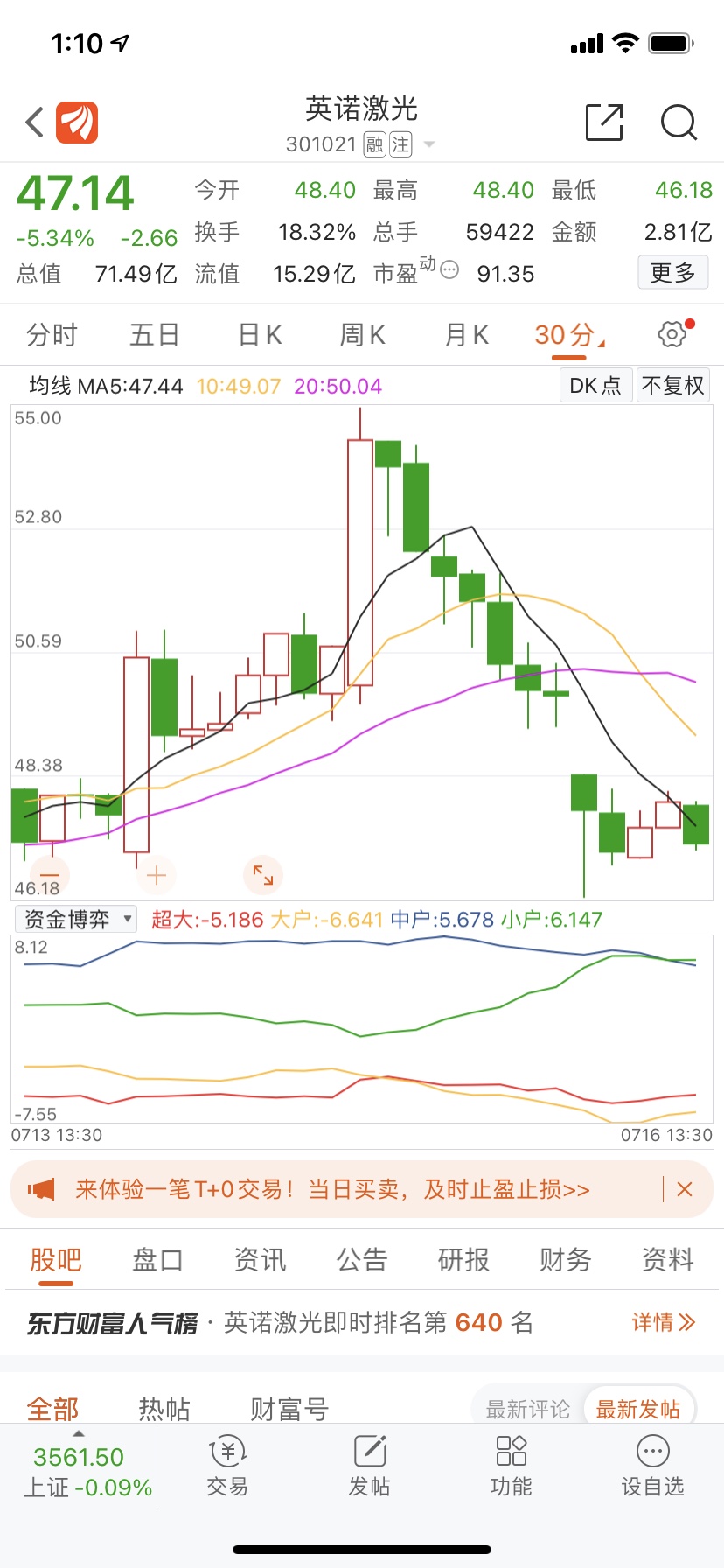Open chart settings with the gear icon

point(671,333)
